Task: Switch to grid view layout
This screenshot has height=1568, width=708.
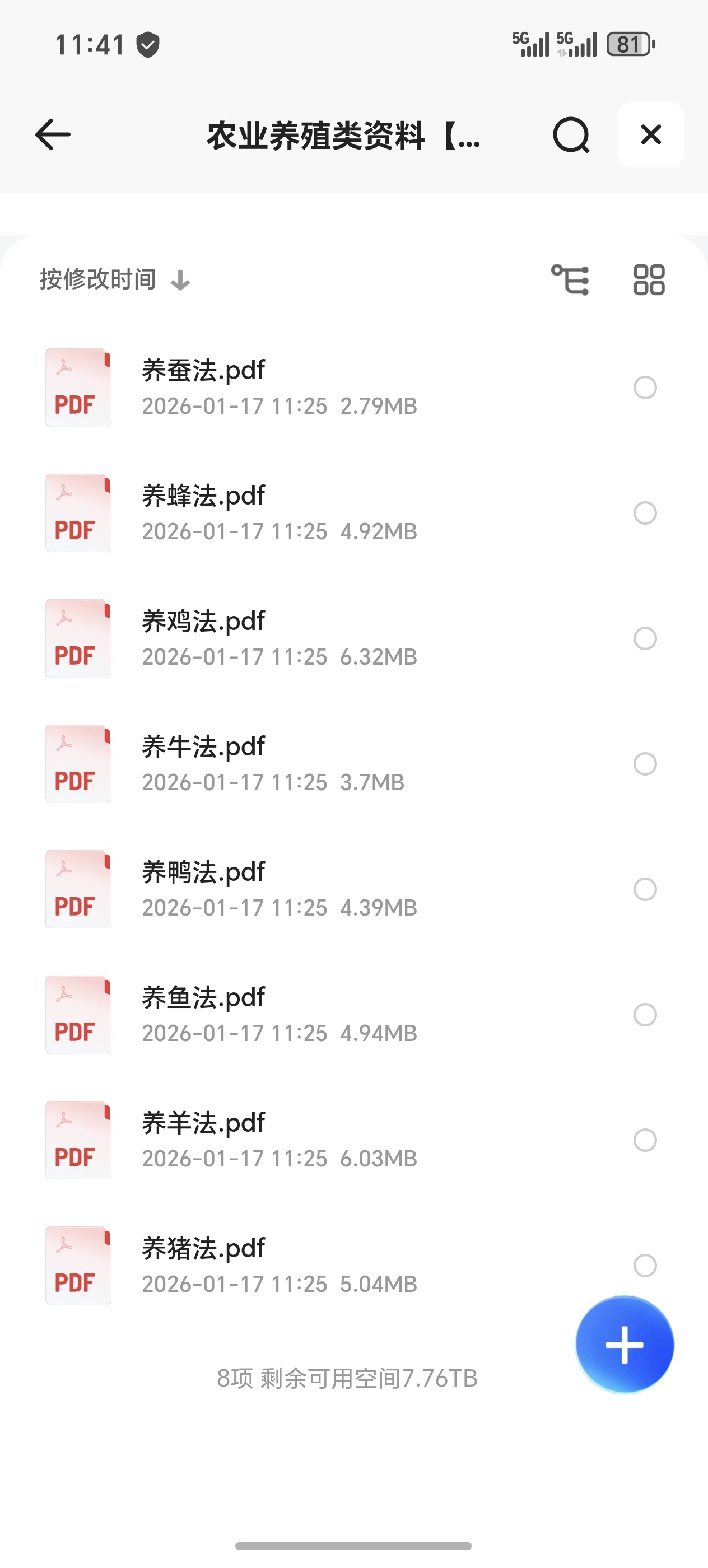Action: point(648,280)
